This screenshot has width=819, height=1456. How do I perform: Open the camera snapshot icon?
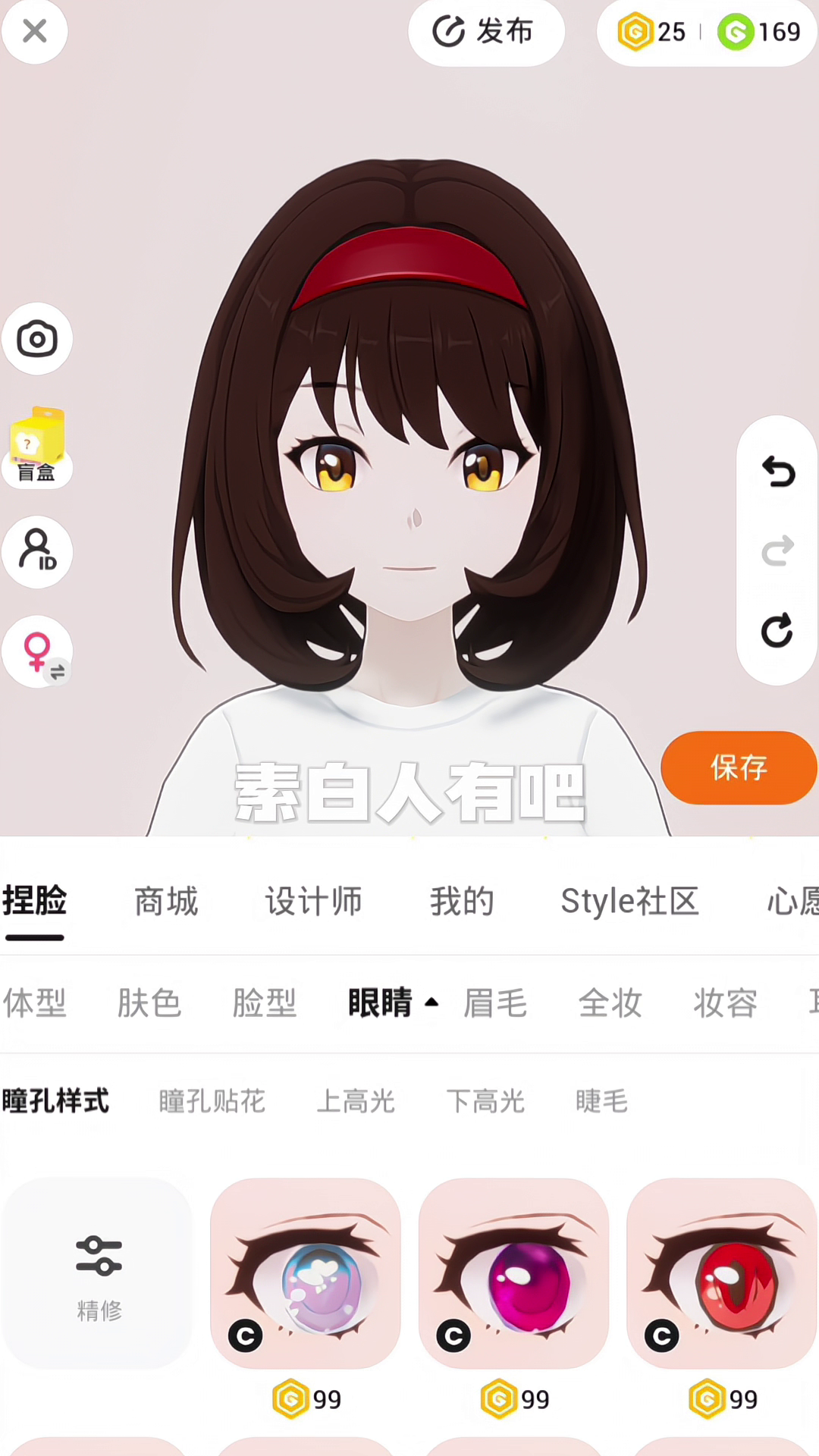tap(37, 339)
